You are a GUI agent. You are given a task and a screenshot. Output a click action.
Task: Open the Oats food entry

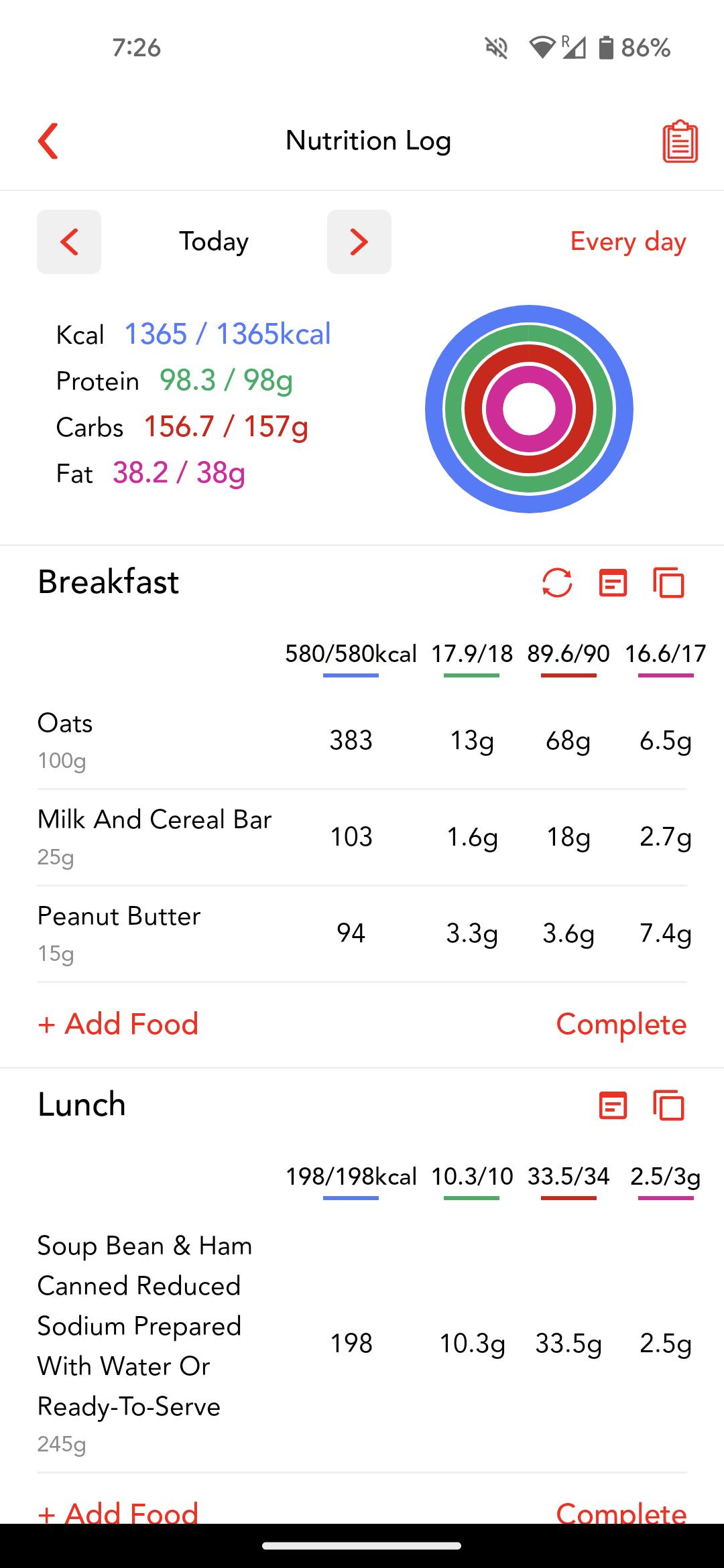pos(362,740)
